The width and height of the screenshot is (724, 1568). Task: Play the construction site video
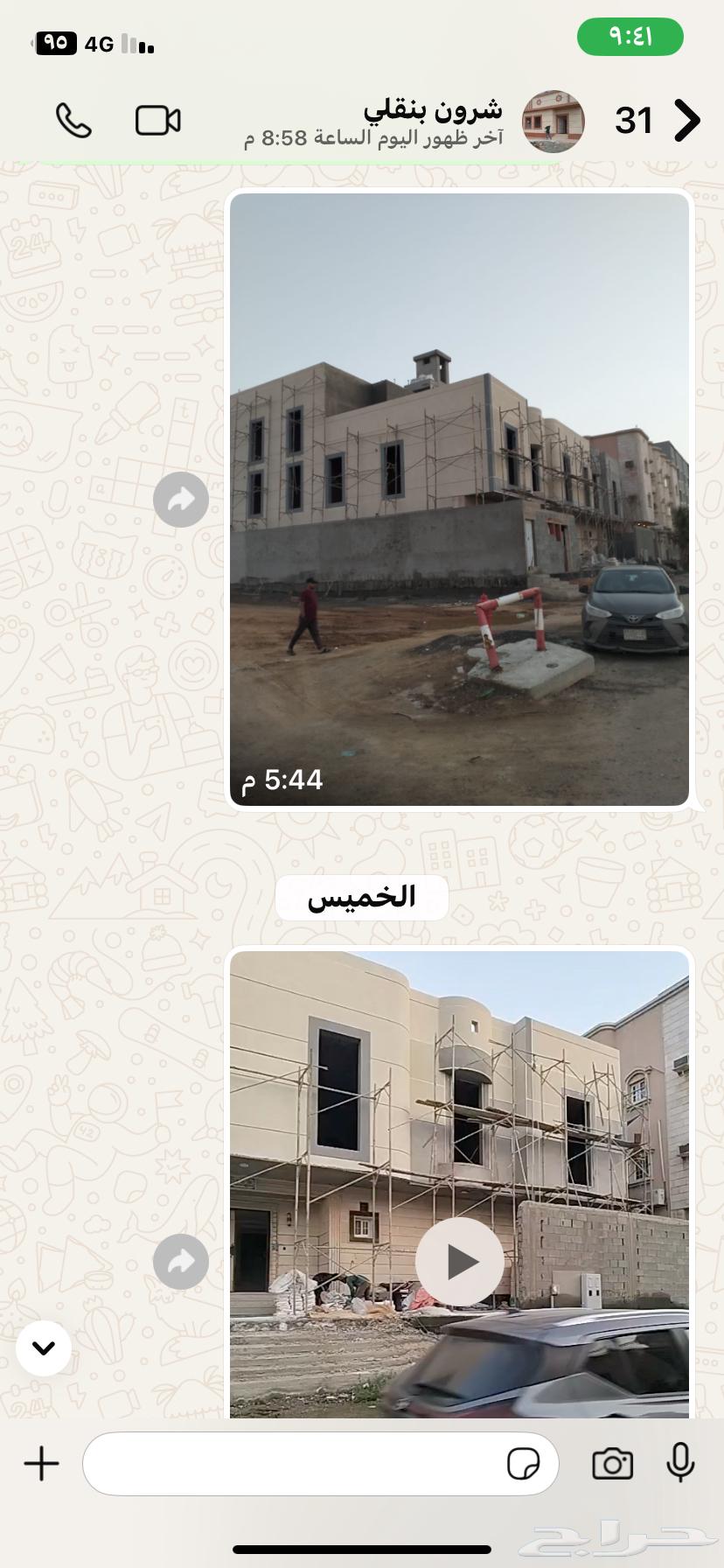click(x=458, y=1262)
